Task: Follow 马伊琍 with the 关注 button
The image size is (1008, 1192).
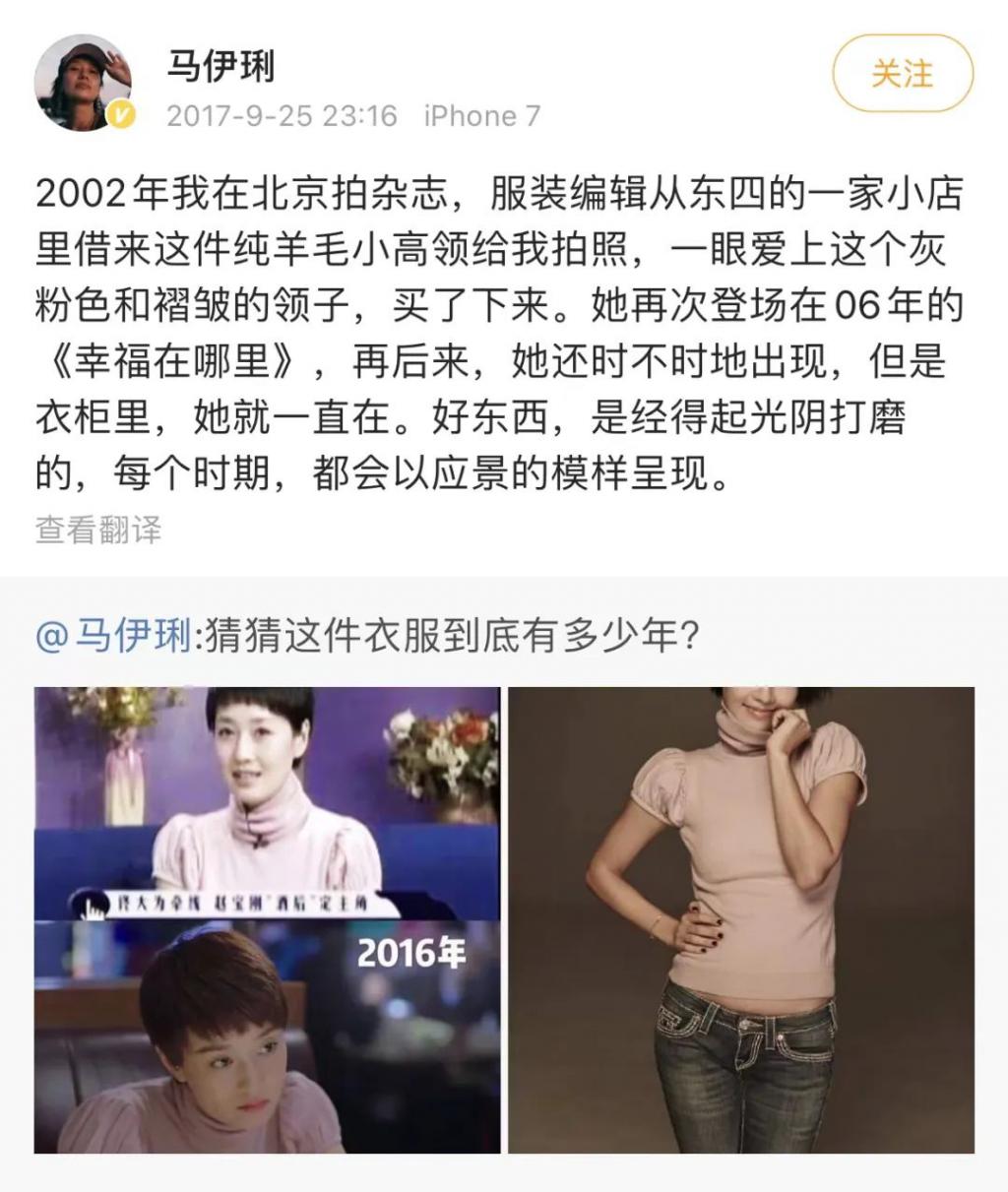Action: click(x=902, y=74)
